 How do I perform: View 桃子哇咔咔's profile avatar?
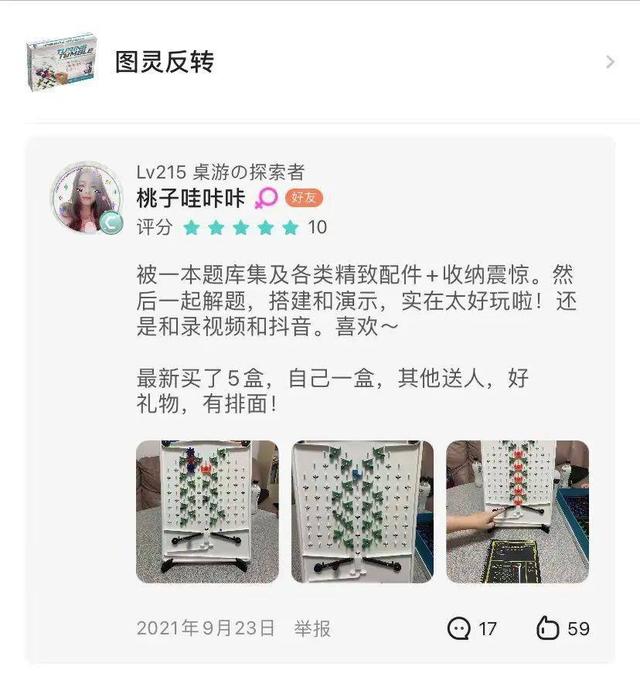(87, 197)
